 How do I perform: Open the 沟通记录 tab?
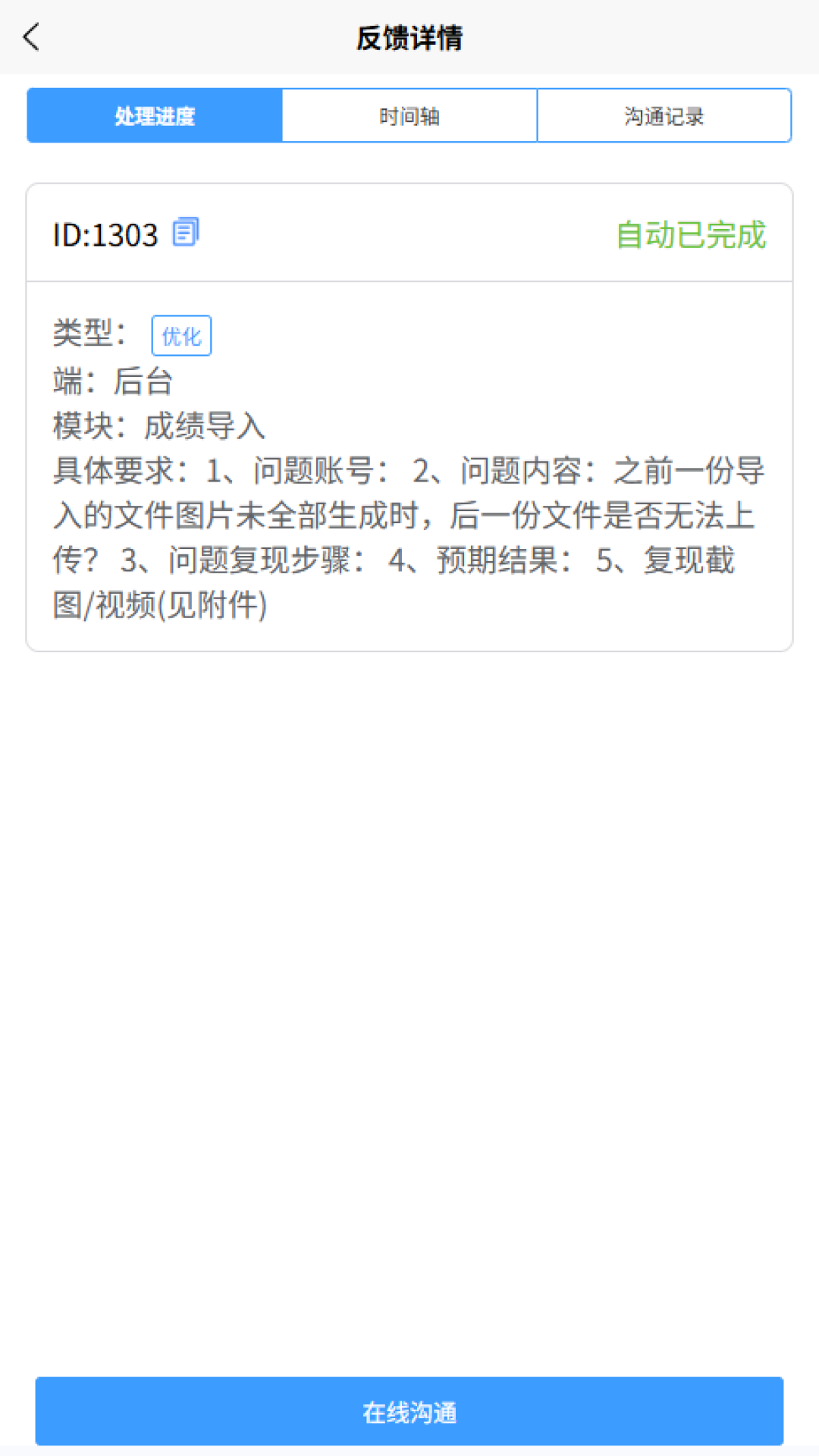[x=664, y=116]
